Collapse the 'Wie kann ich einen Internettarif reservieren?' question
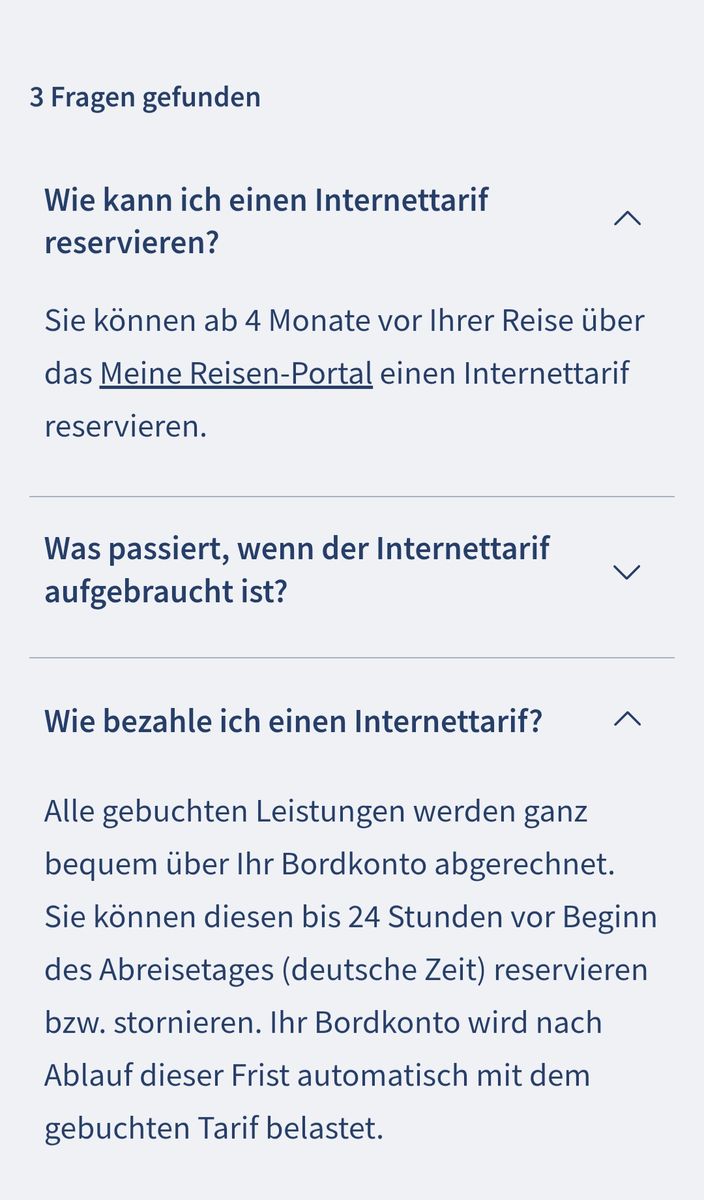Image resolution: width=704 pixels, height=1200 pixels. pyautogui.click(x=626, y=219)
